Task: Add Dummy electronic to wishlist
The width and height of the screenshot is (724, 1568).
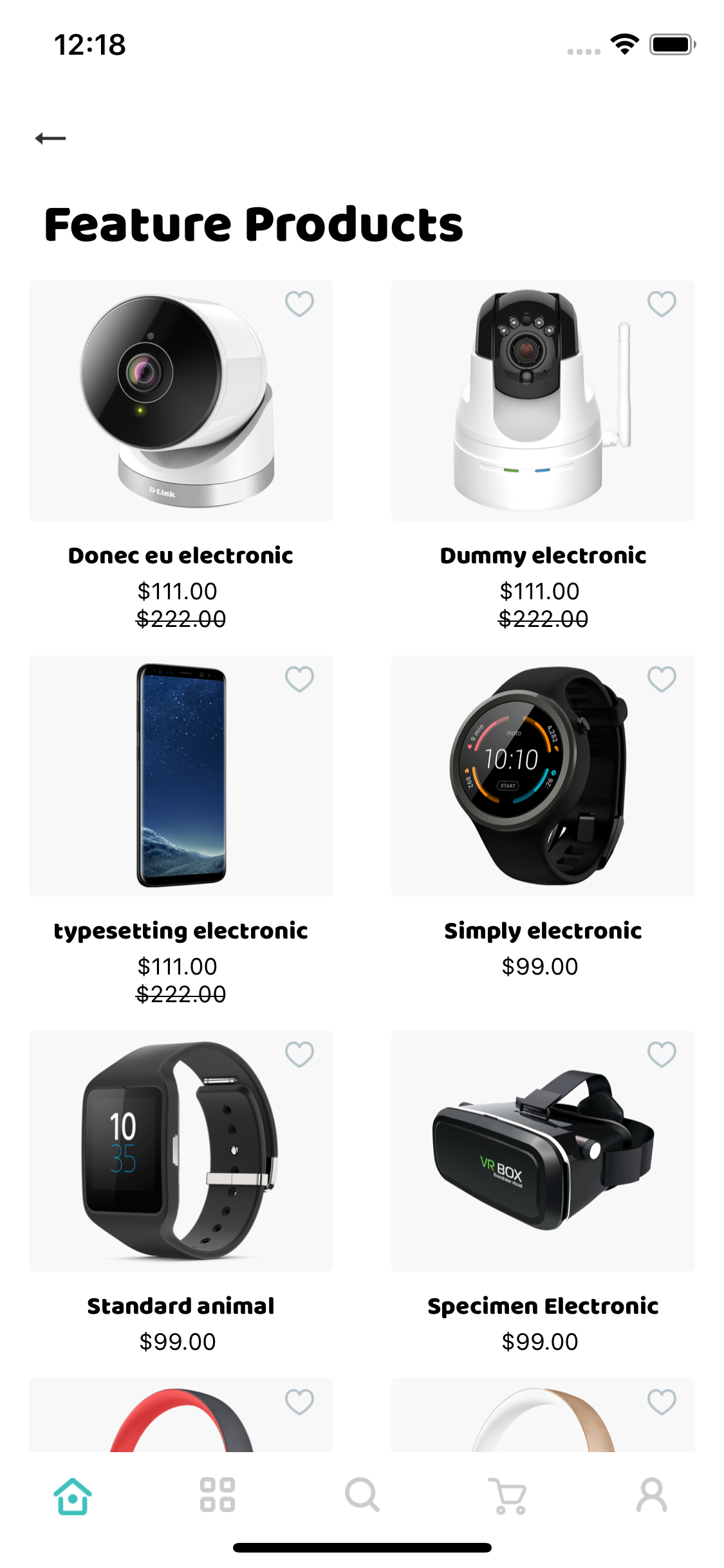Action: [x=661, y=303]
